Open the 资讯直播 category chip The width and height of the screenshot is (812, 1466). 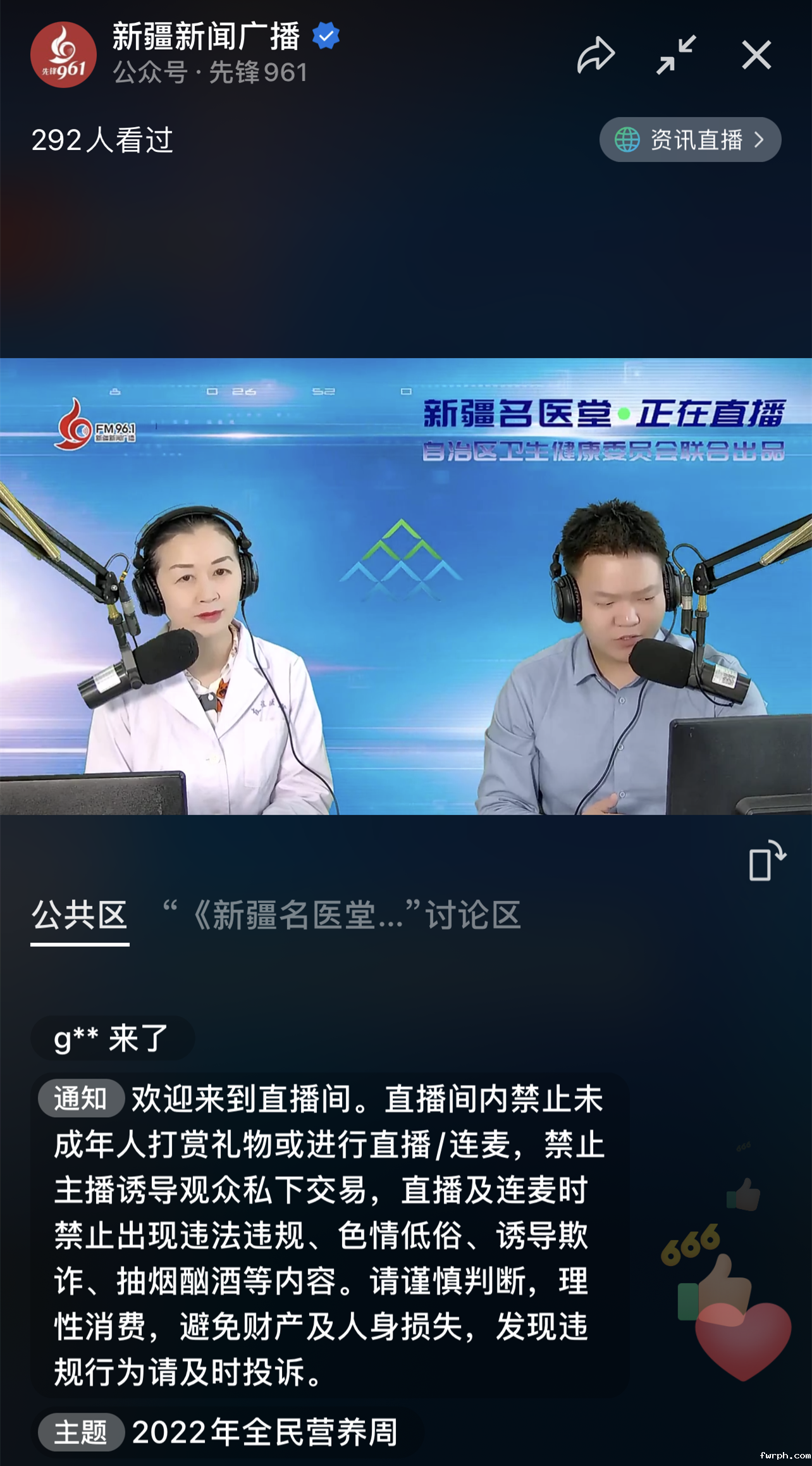pos(690,140)
